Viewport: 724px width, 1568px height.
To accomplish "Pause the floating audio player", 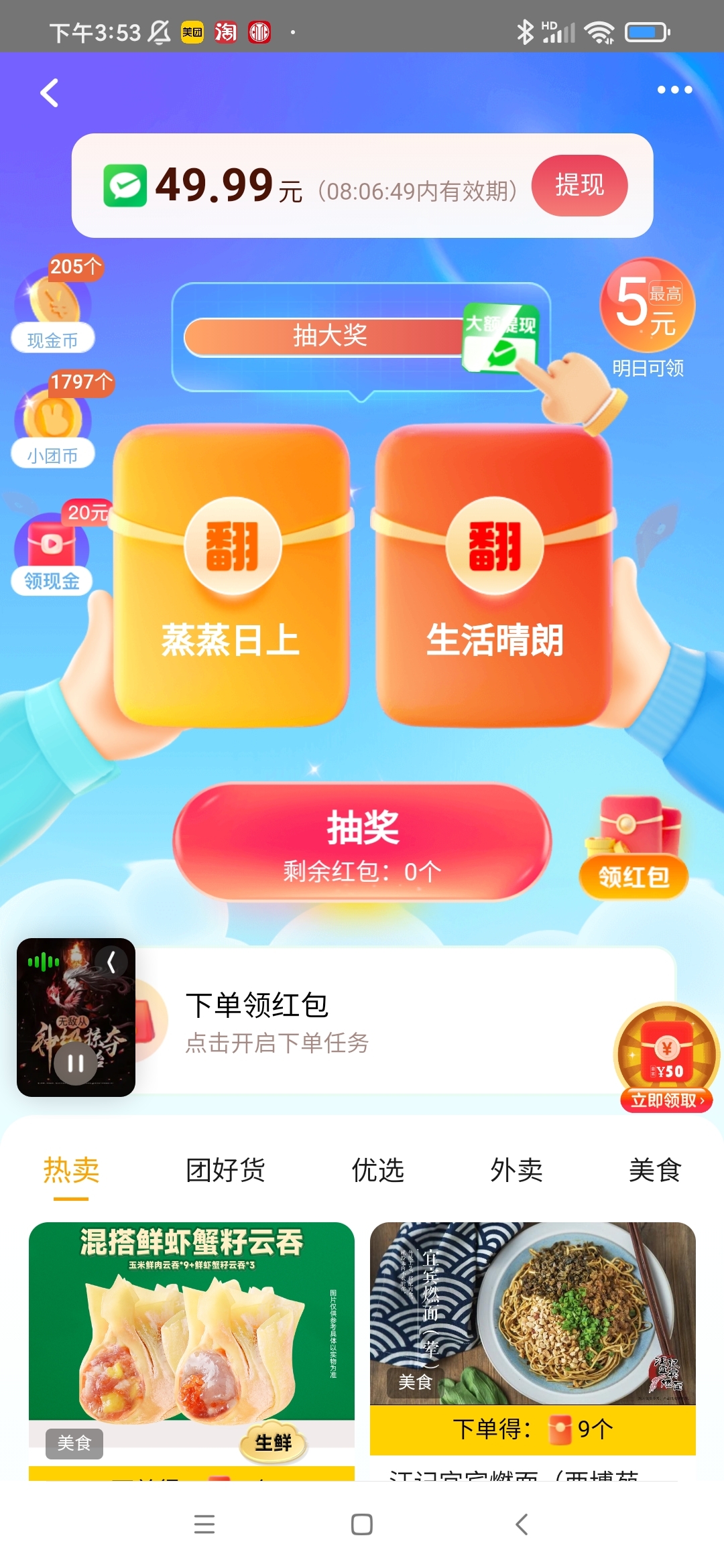I will (75, 1063).
